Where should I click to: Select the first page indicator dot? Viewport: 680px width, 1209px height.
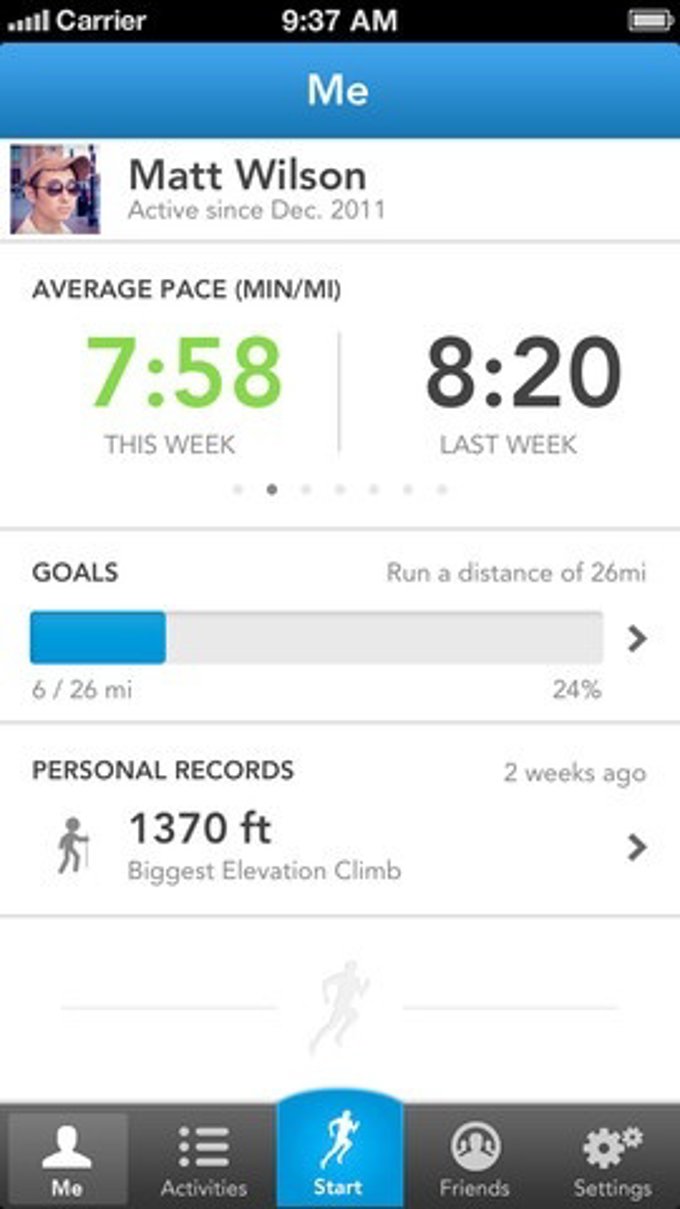coord(238,490)
